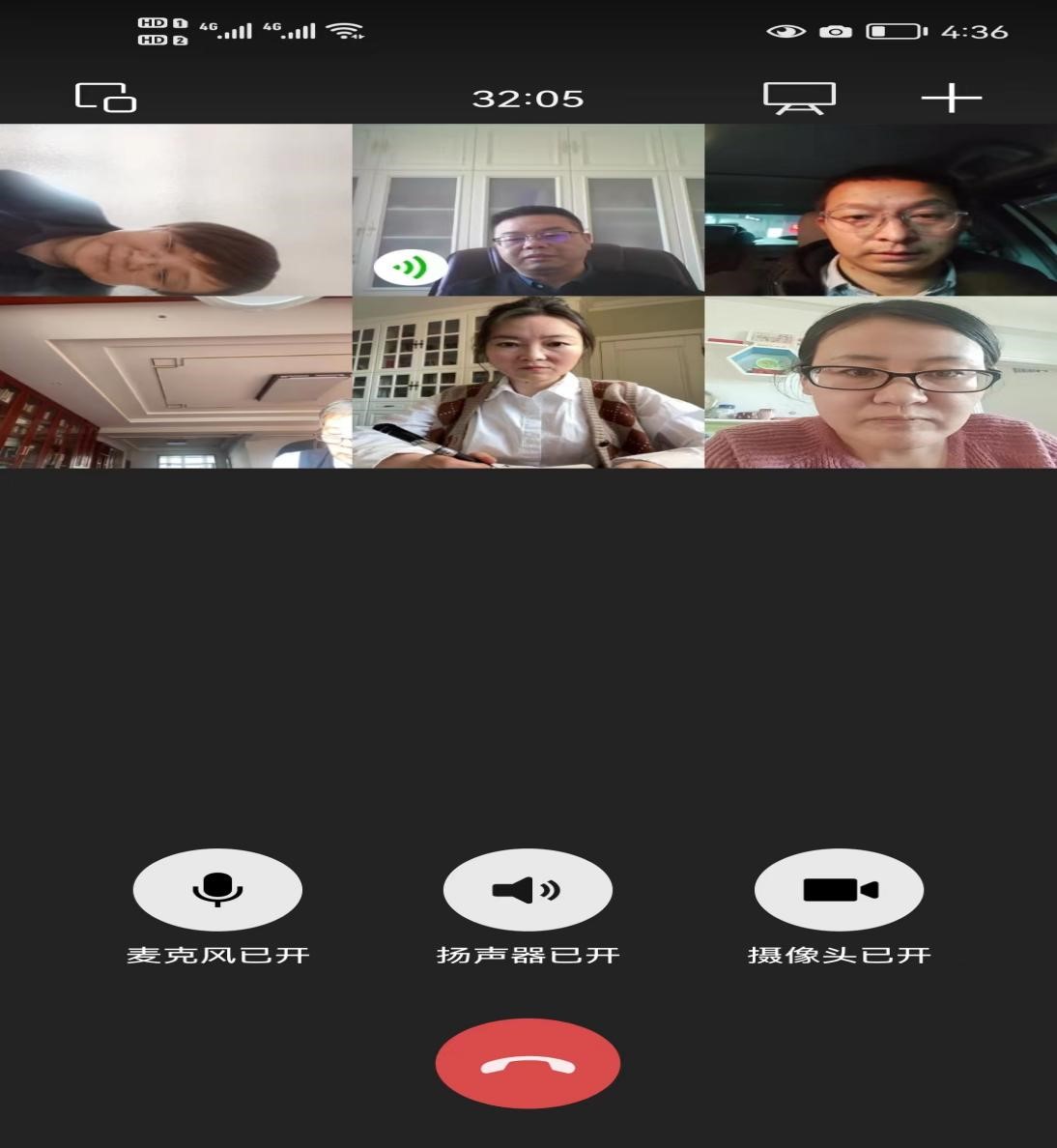The image size is (1057, 1148).
Task: Turn off the camera
Action: [839, 890]
